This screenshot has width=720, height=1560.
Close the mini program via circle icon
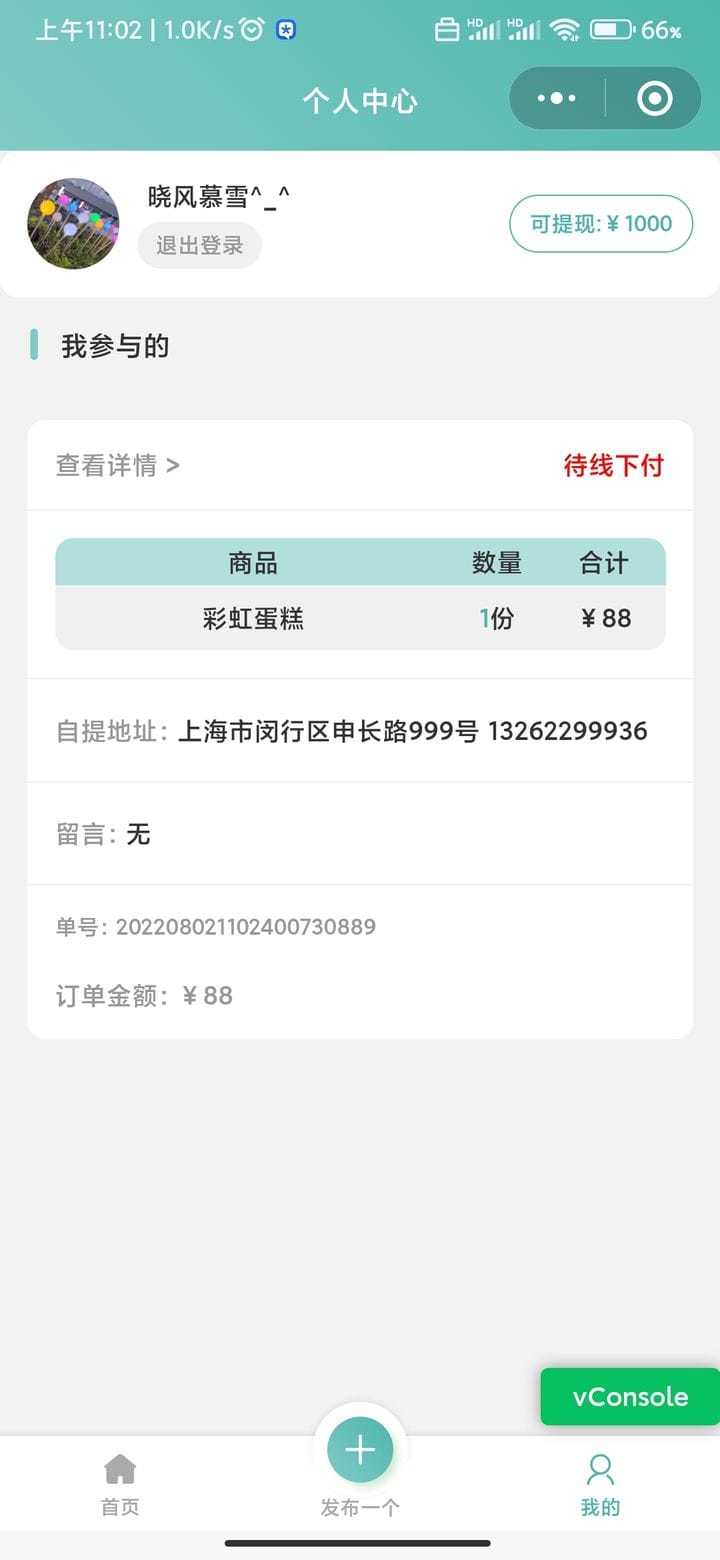(654, 98)
